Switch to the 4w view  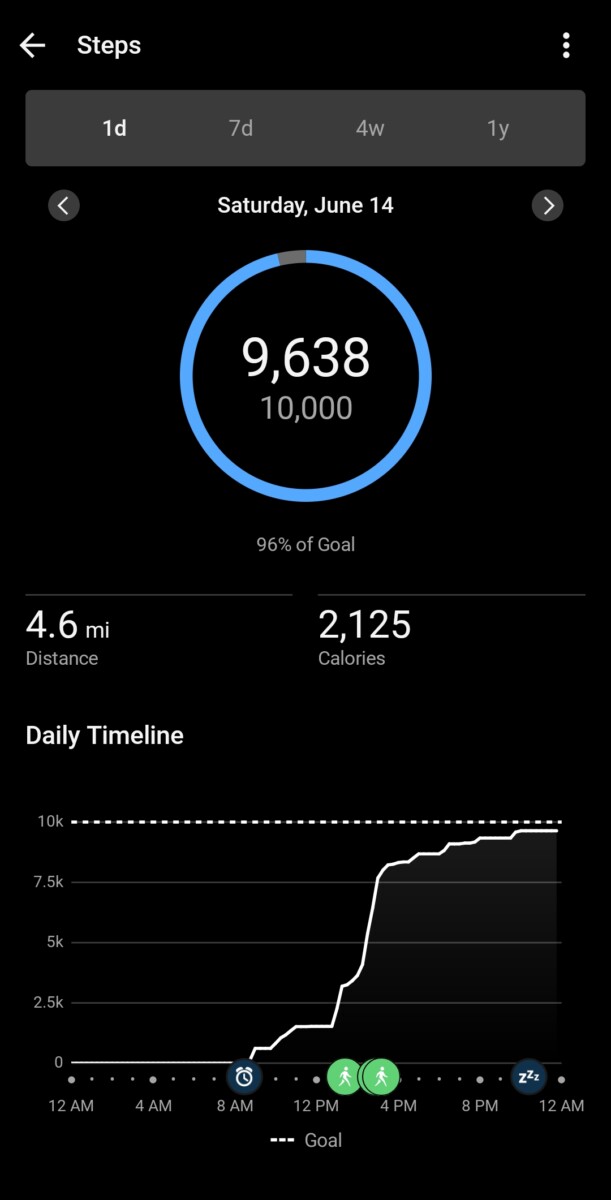(370, 129)
